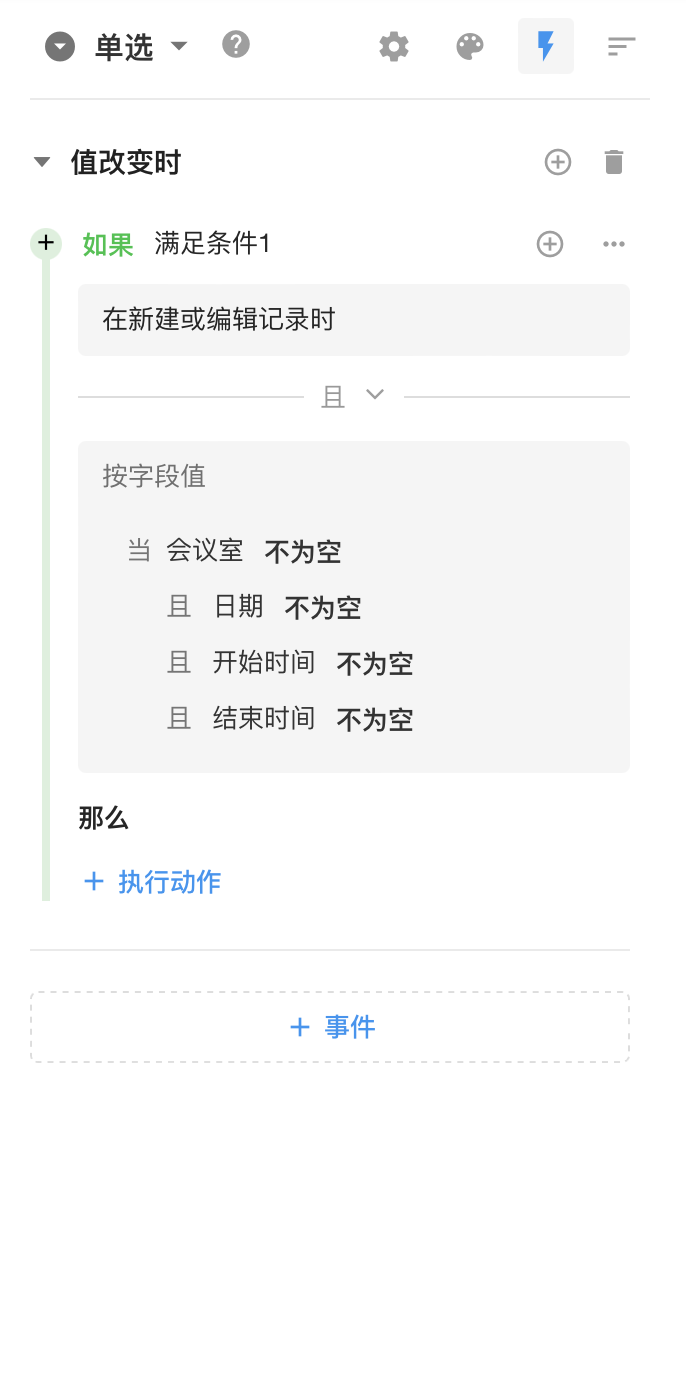Screen dimensions: 686x1376
Task: Tap the green plus beside 如果
Action: 45,243
